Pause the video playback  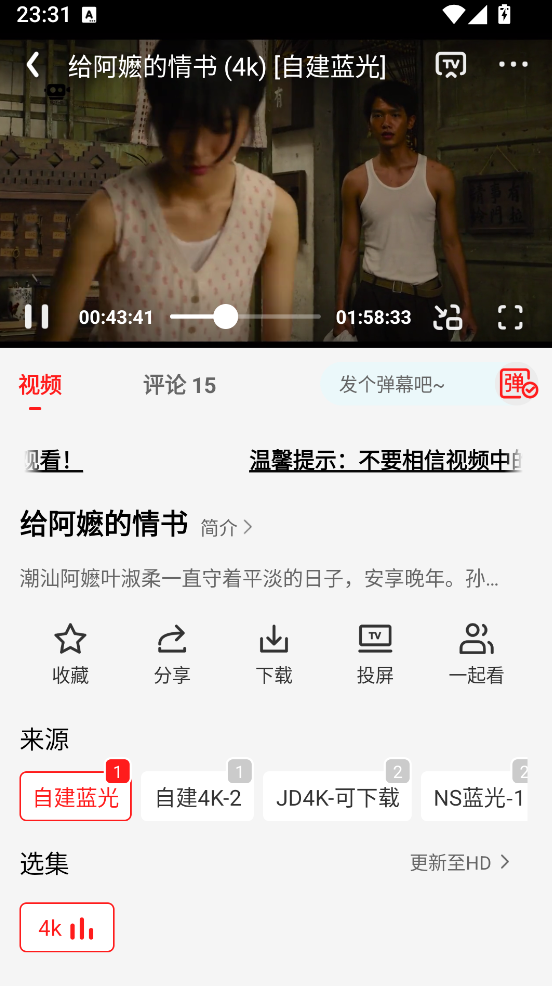point(36,316)
